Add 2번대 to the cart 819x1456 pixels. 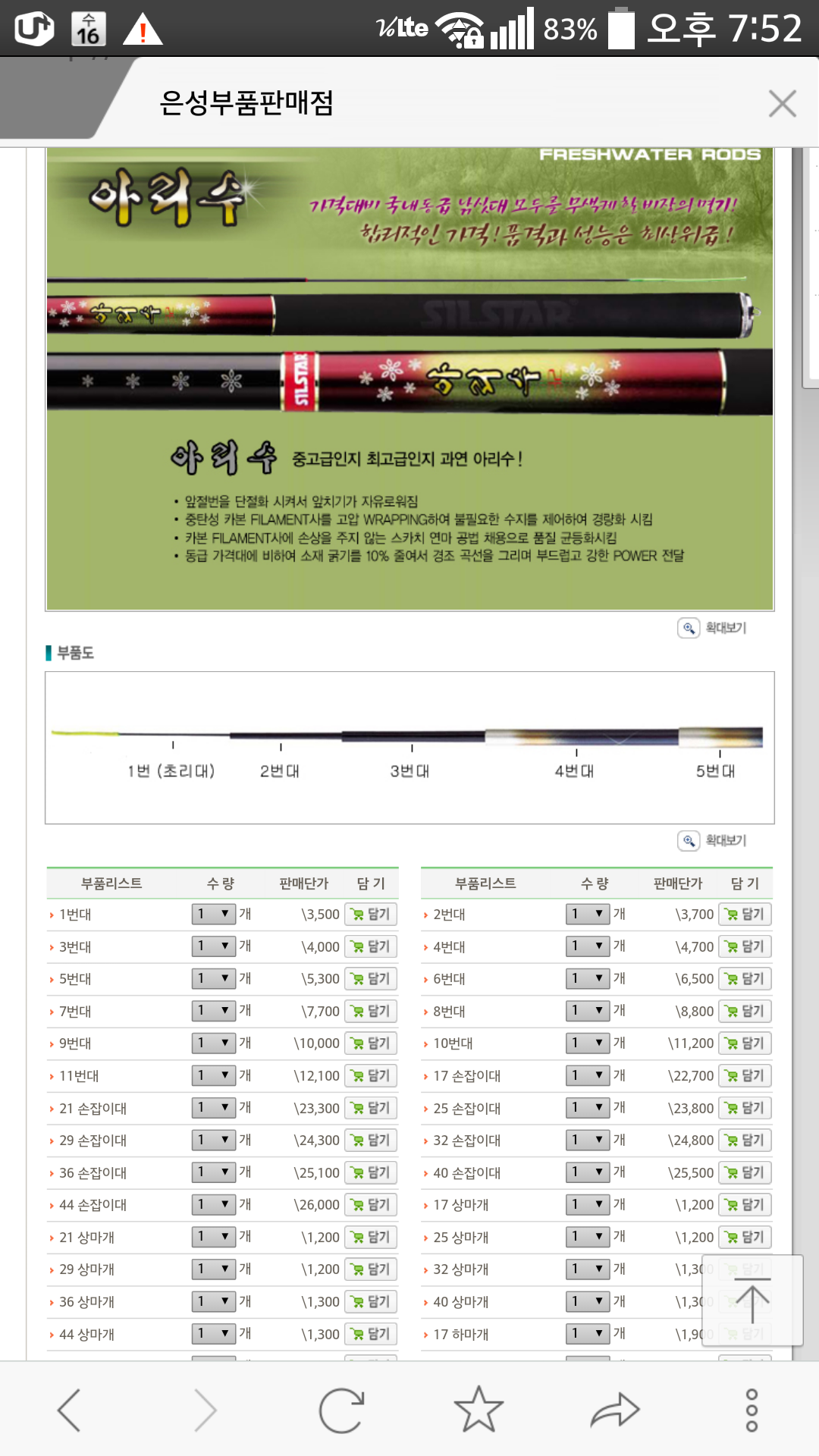(745, 914)
